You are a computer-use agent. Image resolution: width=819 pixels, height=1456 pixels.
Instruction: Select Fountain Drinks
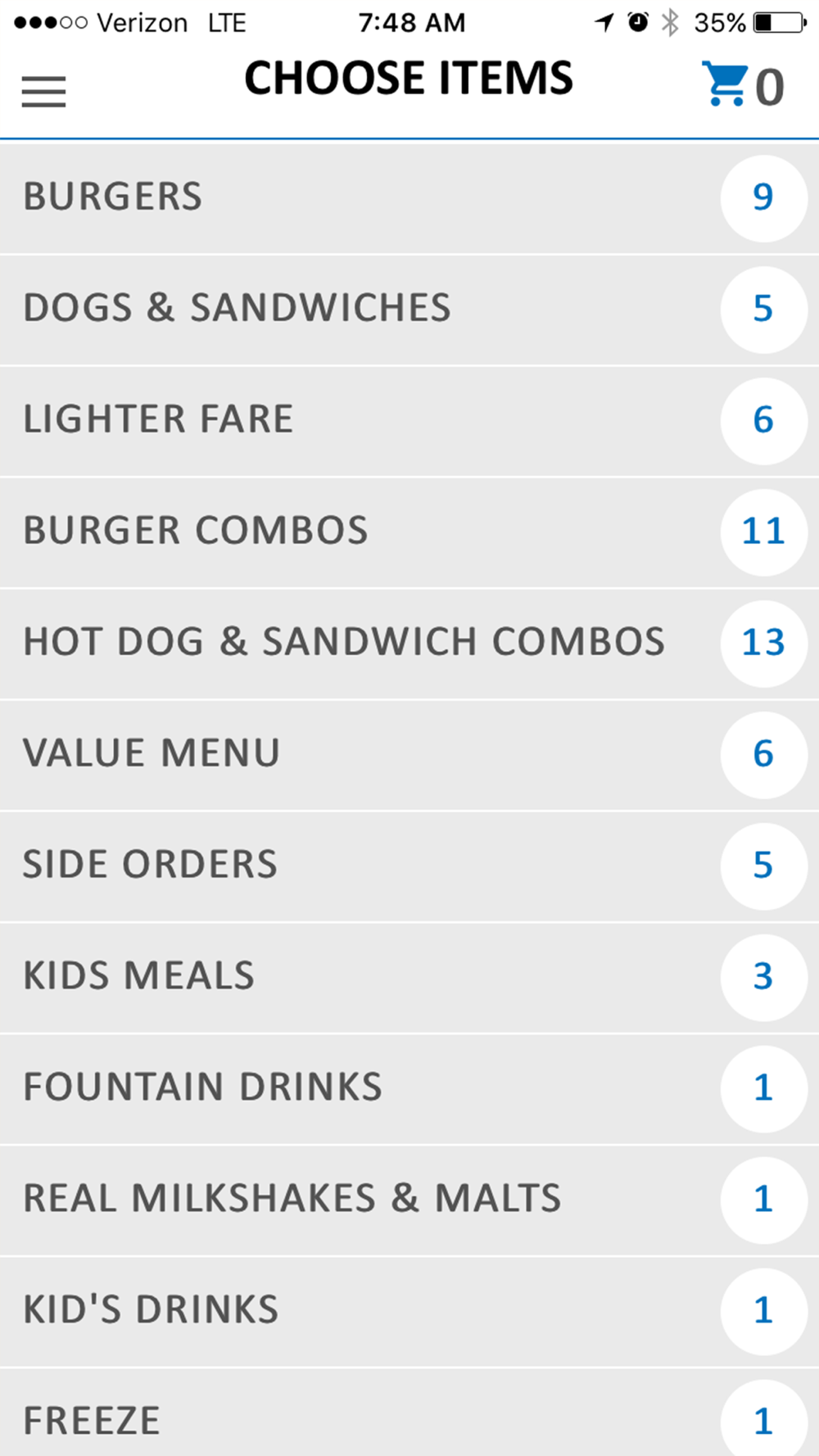coord(409,1088)
